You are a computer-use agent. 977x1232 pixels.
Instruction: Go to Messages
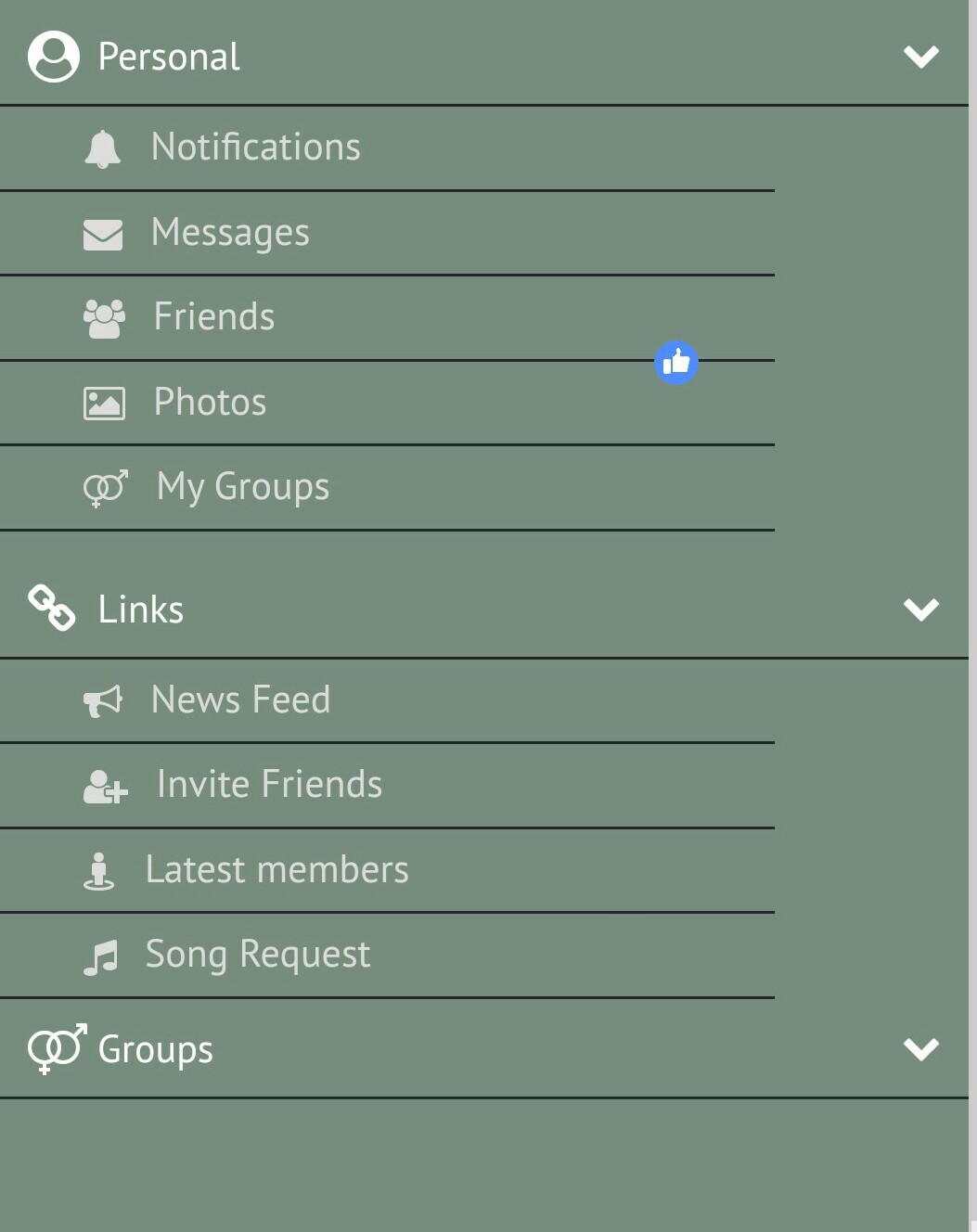[230, 233]
